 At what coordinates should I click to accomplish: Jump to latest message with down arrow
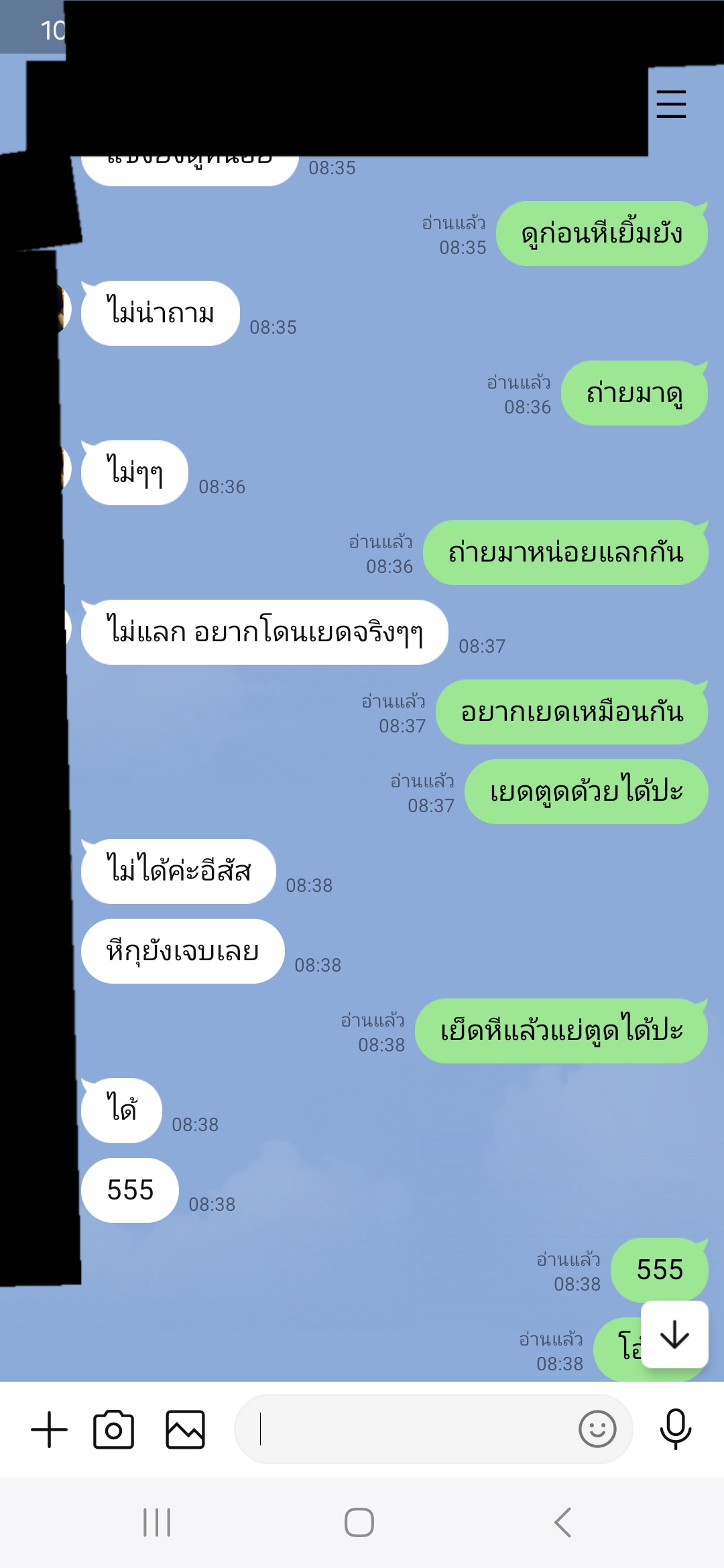pyautogui.click(x=674, y=1334)
